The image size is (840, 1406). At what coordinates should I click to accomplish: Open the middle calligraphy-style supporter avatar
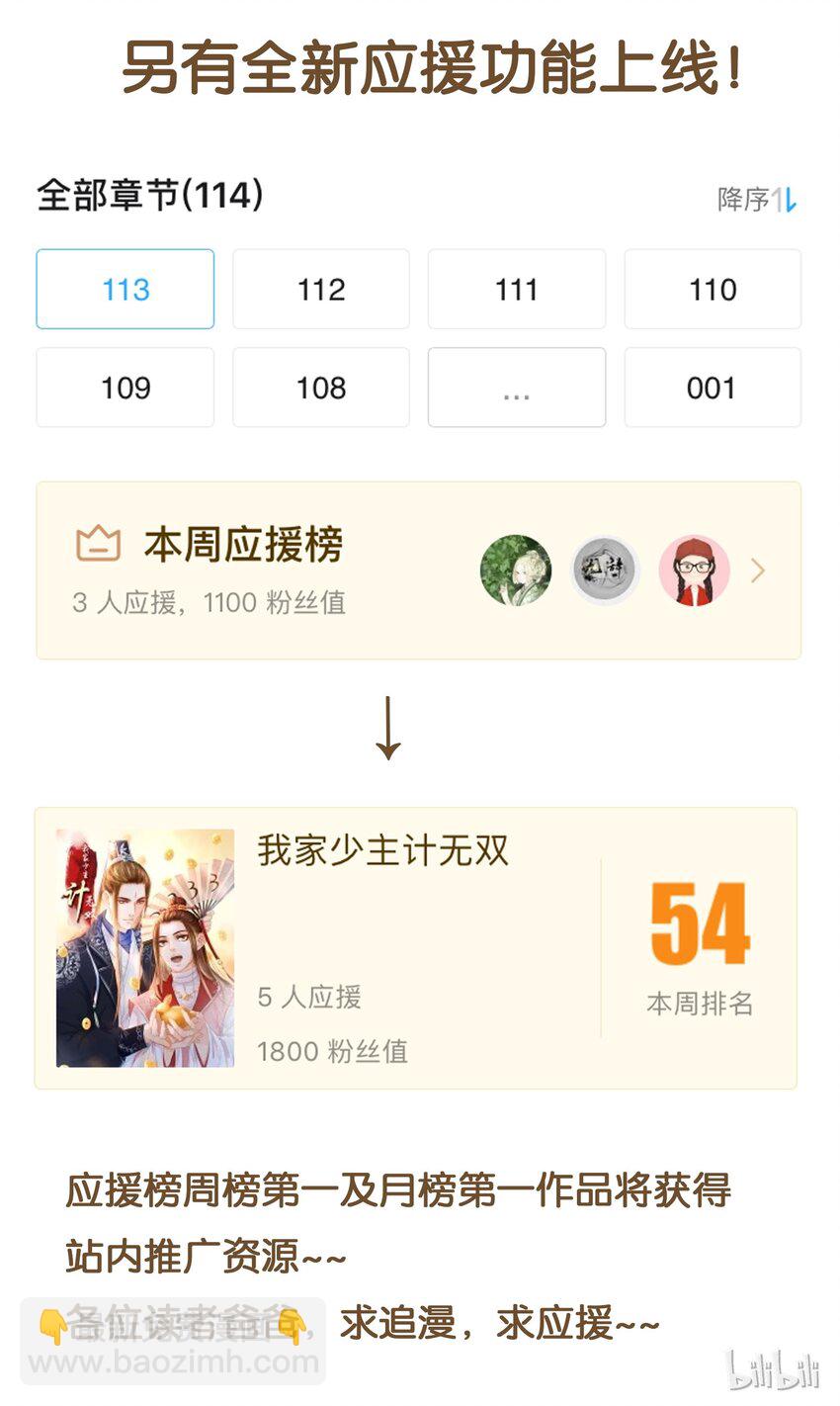(604, 571)
